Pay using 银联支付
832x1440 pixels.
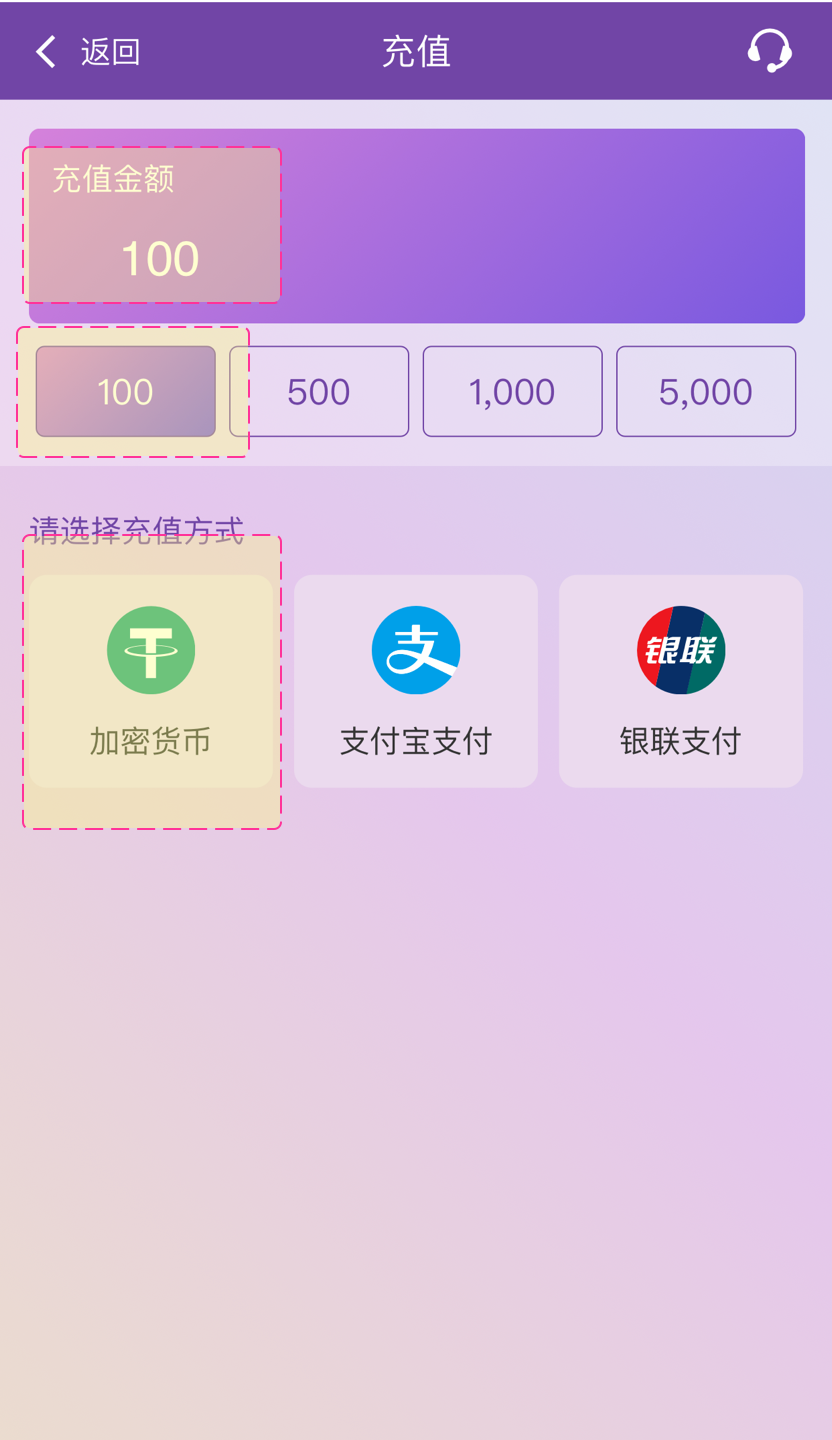pos(680,681)
